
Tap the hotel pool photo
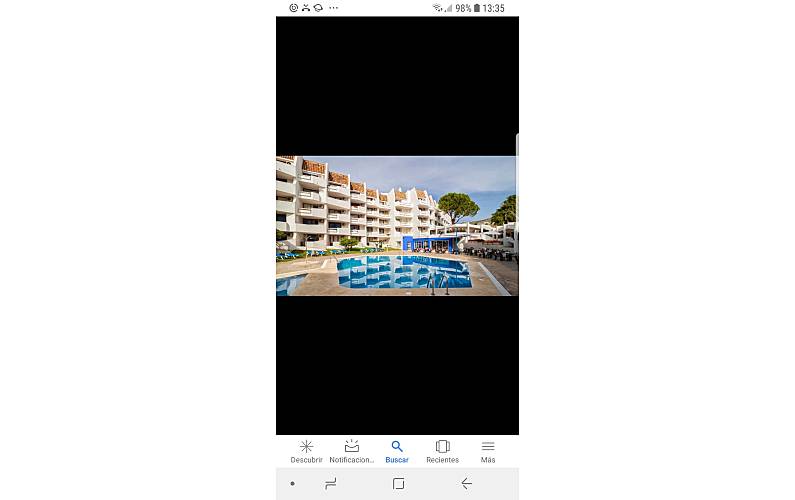397,226
